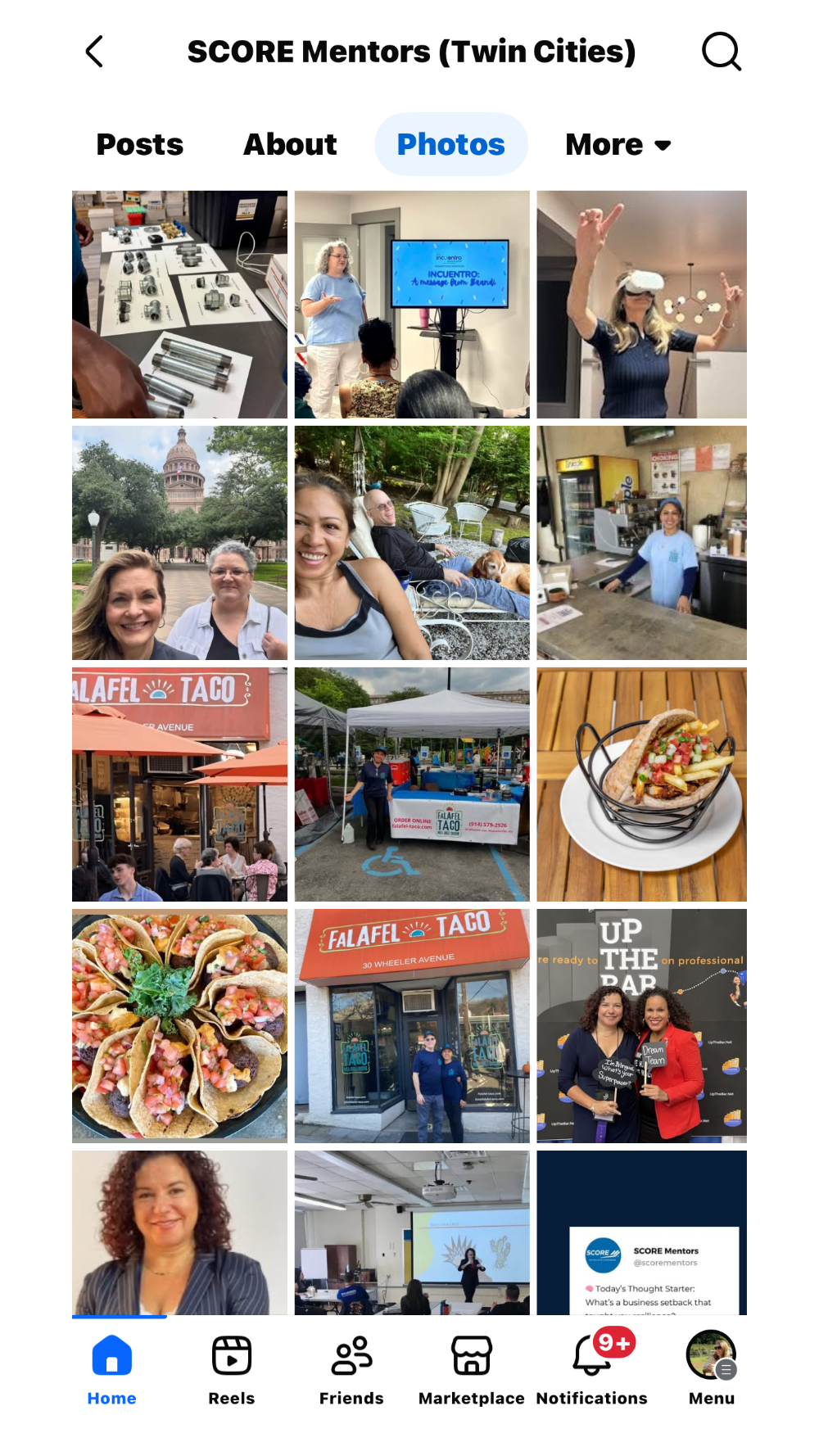Open Reels

(x=232, y=1370)
